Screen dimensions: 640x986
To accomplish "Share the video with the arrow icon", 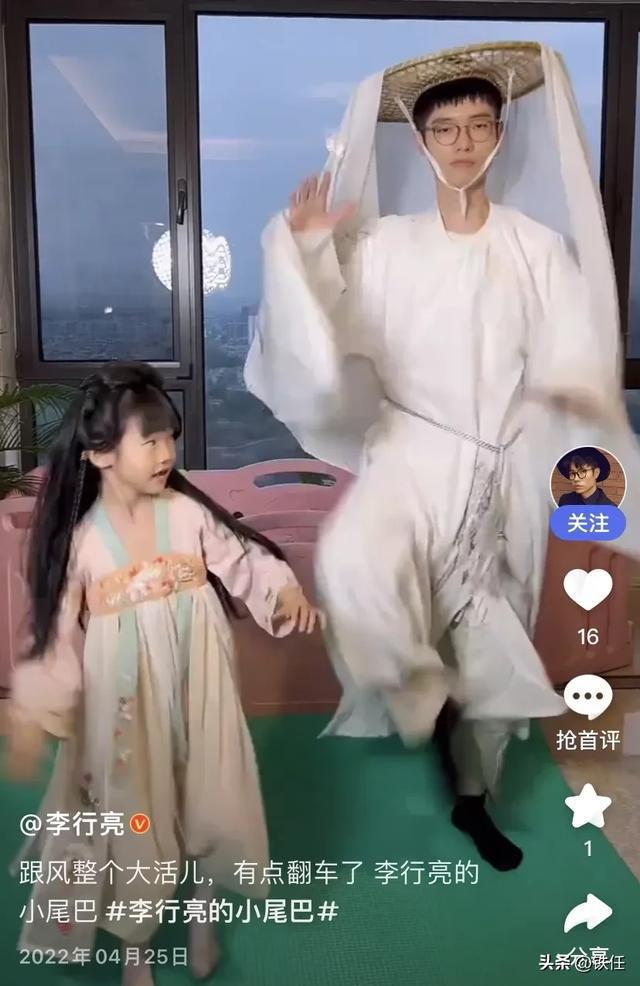I will (588, 913).
